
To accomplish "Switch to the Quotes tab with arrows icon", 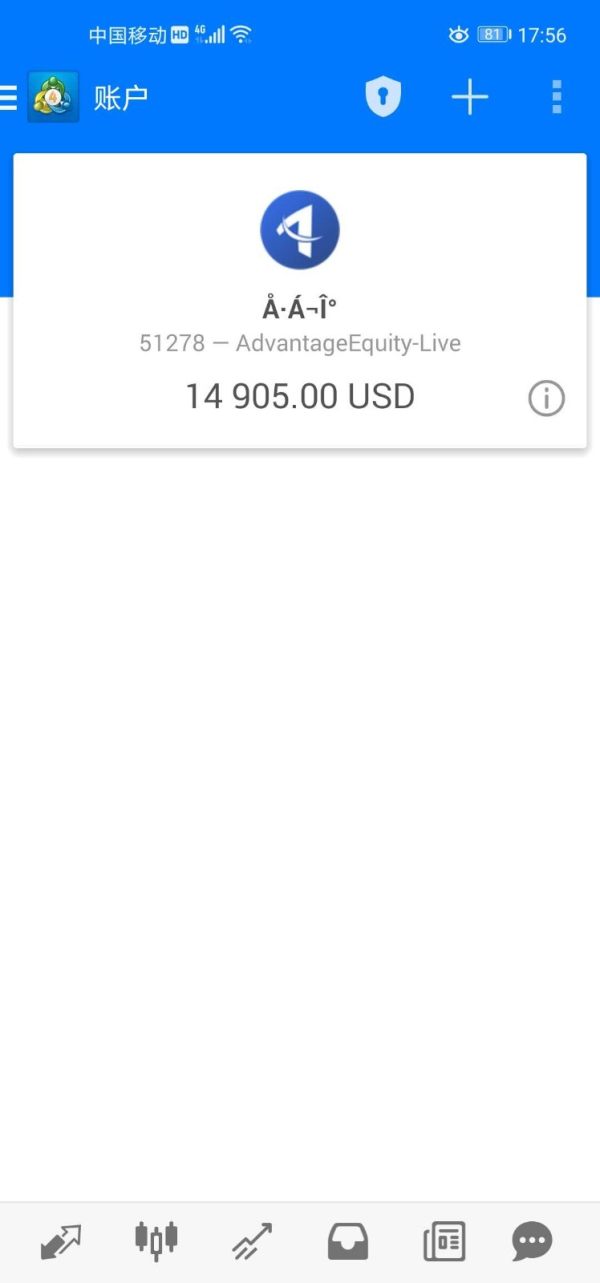I will (x=60, y=1242).
